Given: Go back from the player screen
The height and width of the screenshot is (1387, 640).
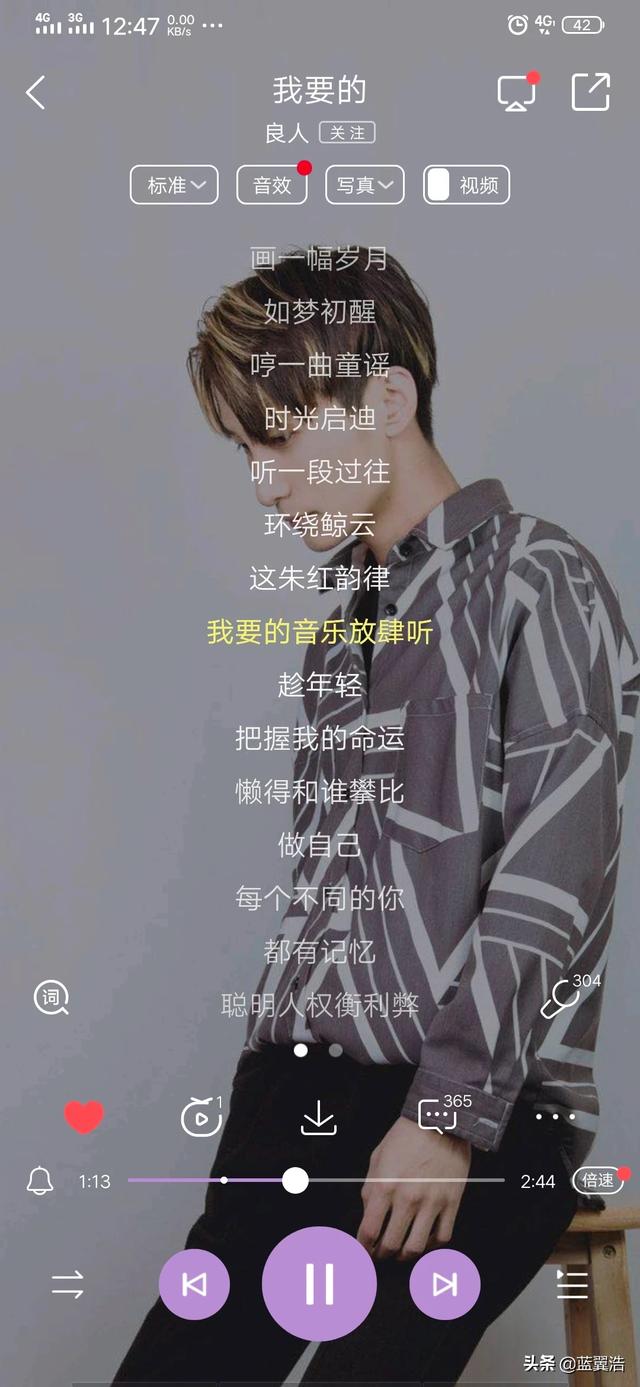Looking at the screenshot, I should click(x=36, y=93).
